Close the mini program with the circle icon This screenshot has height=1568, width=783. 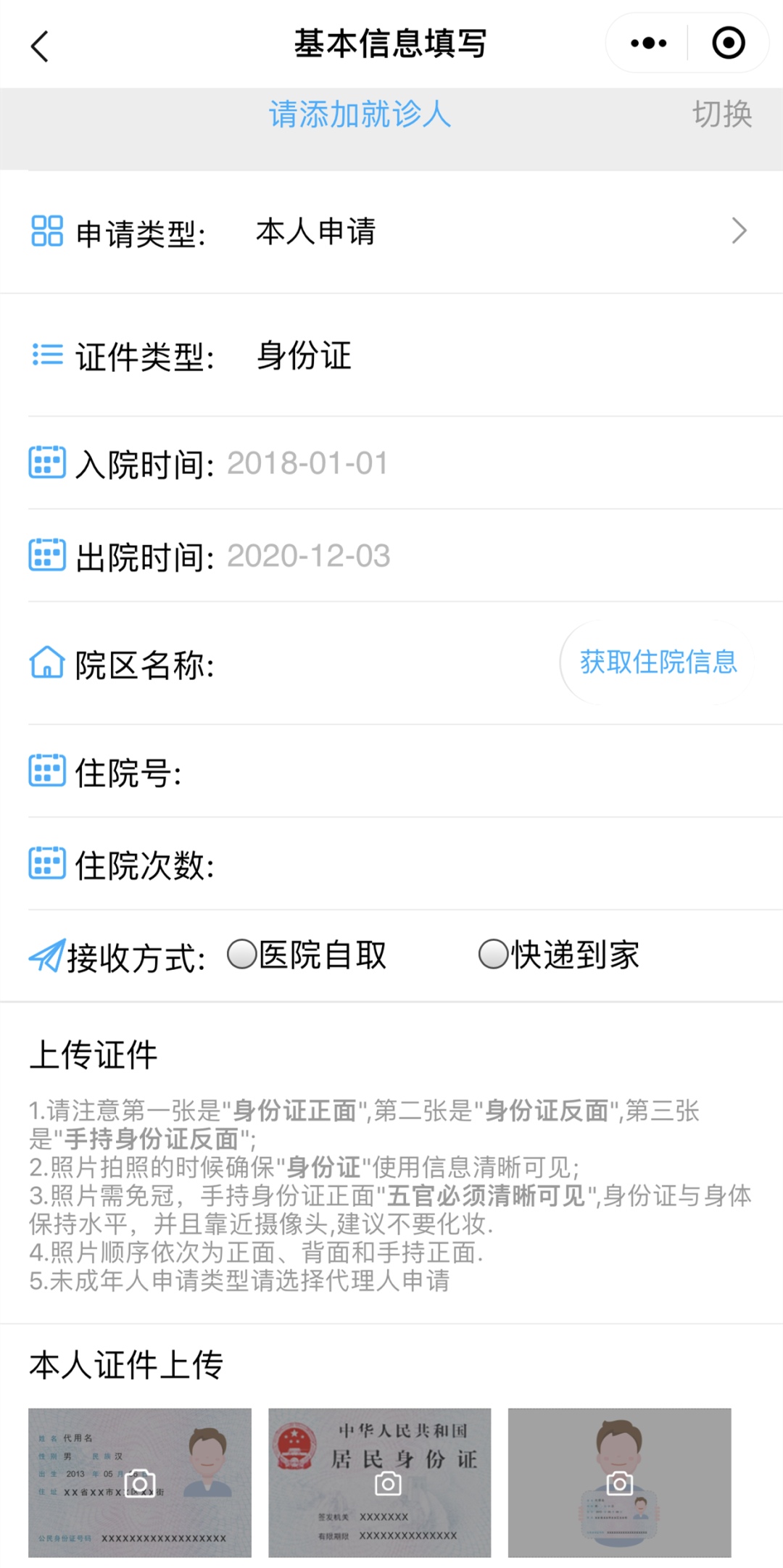[728, 43]
